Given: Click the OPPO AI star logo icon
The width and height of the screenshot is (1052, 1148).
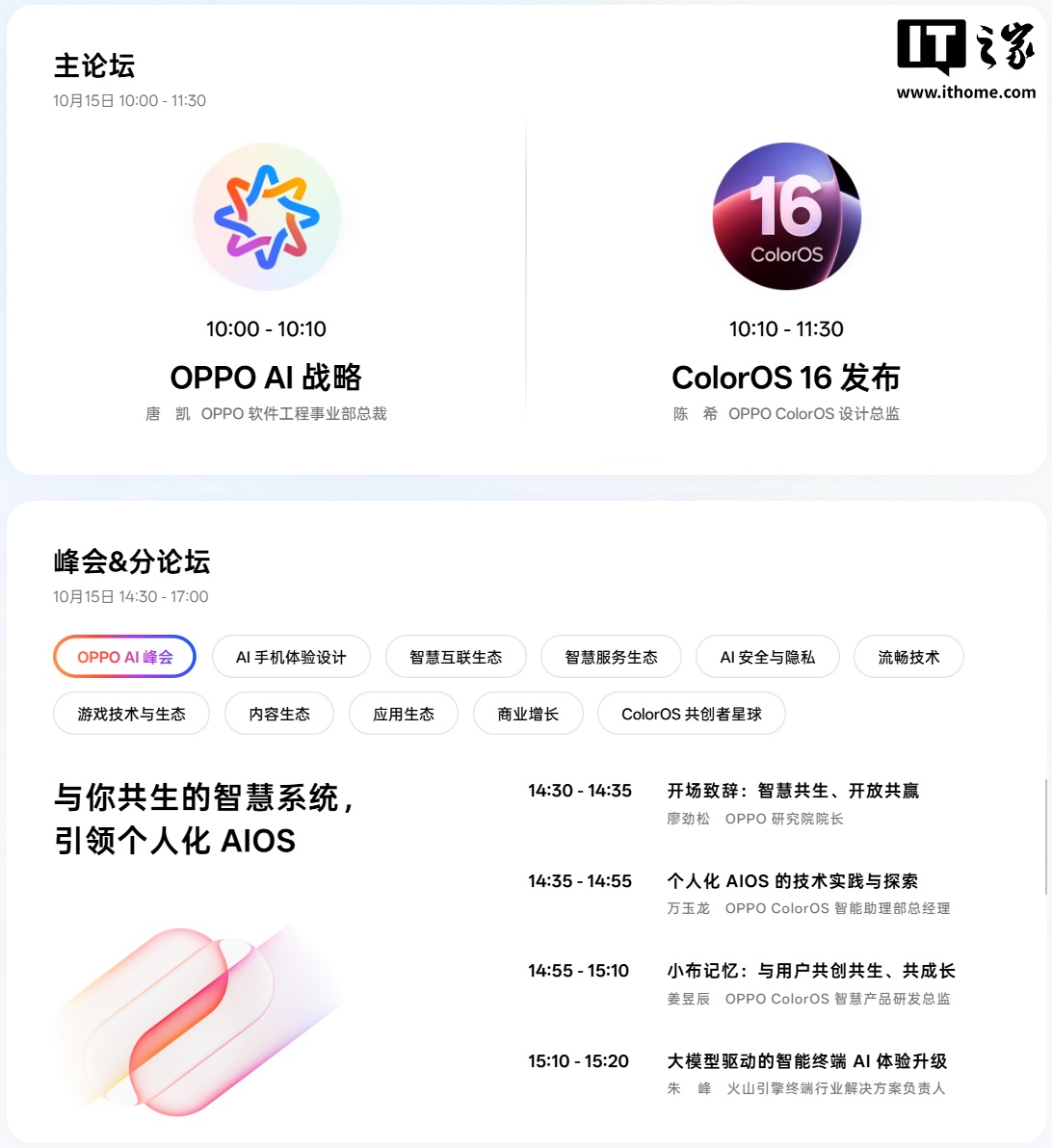Looking at the screenshot, I should [x=267, y=216].
